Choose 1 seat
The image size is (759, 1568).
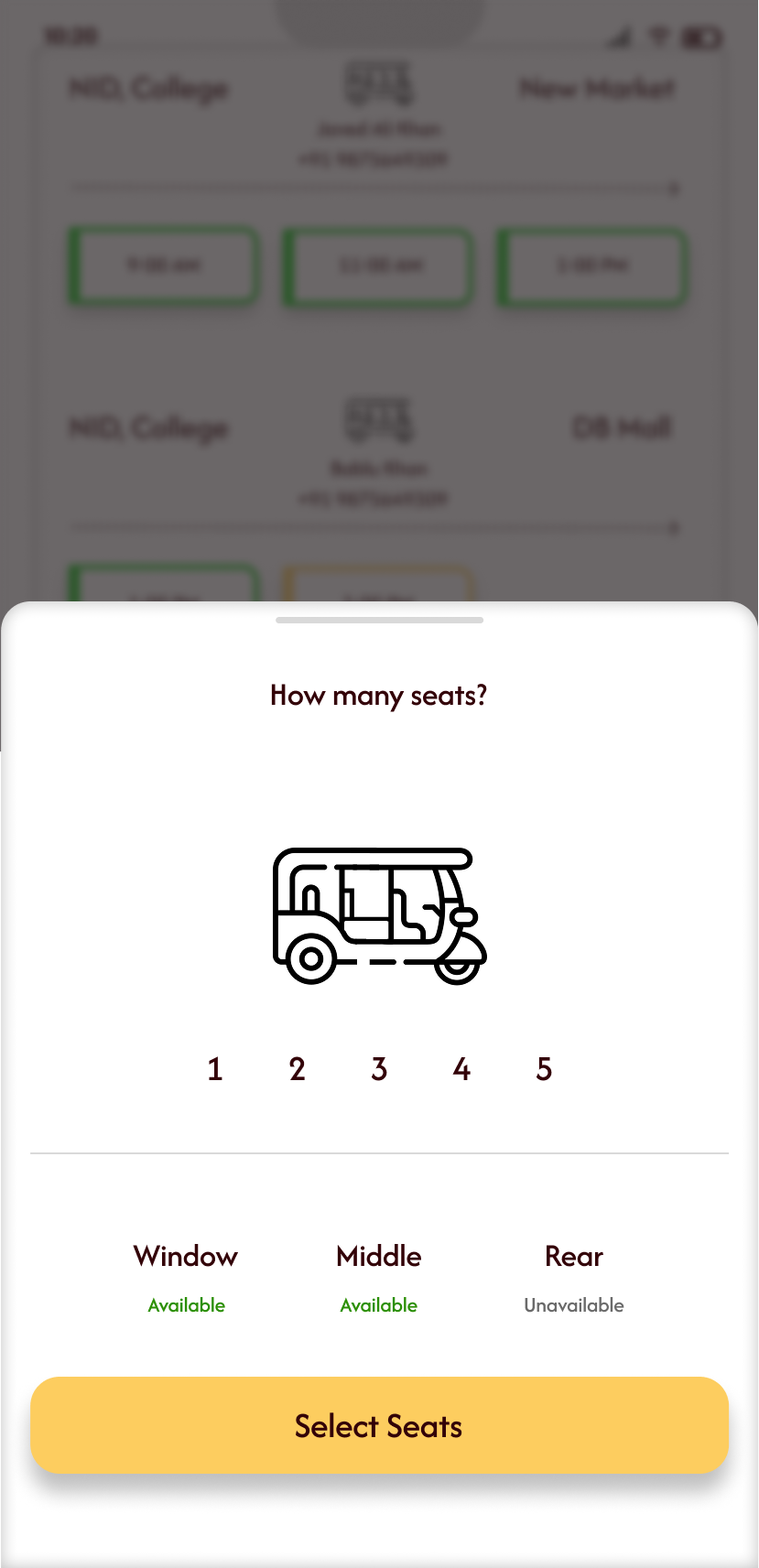(215, 1068)
